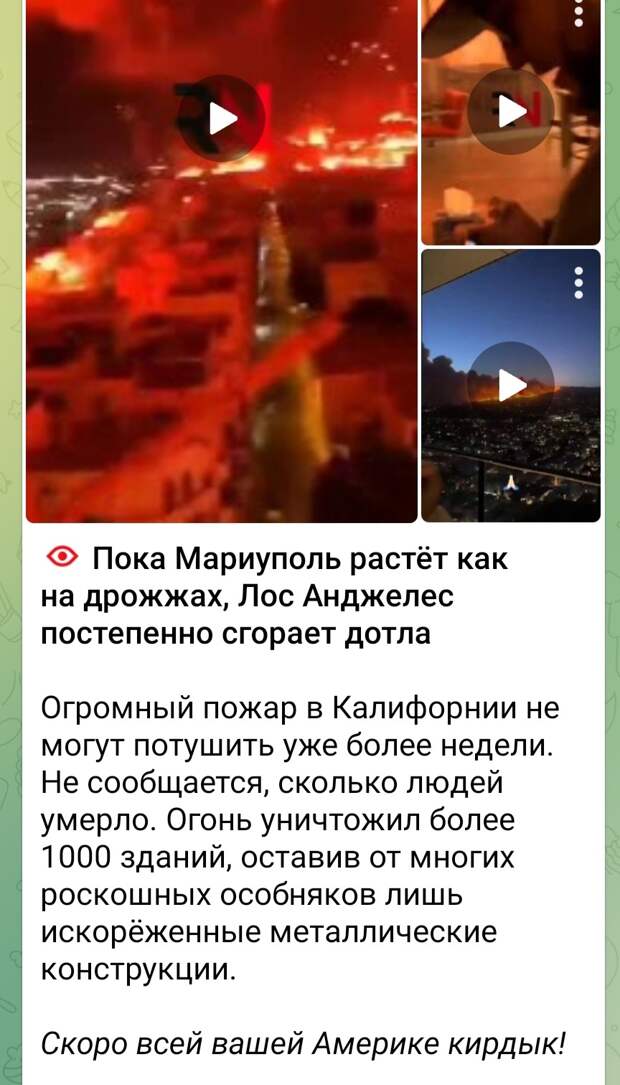This screenshot has height=1085, width=620.
Task: Open overflow menu on night skyline video
Action: (580, 282)
